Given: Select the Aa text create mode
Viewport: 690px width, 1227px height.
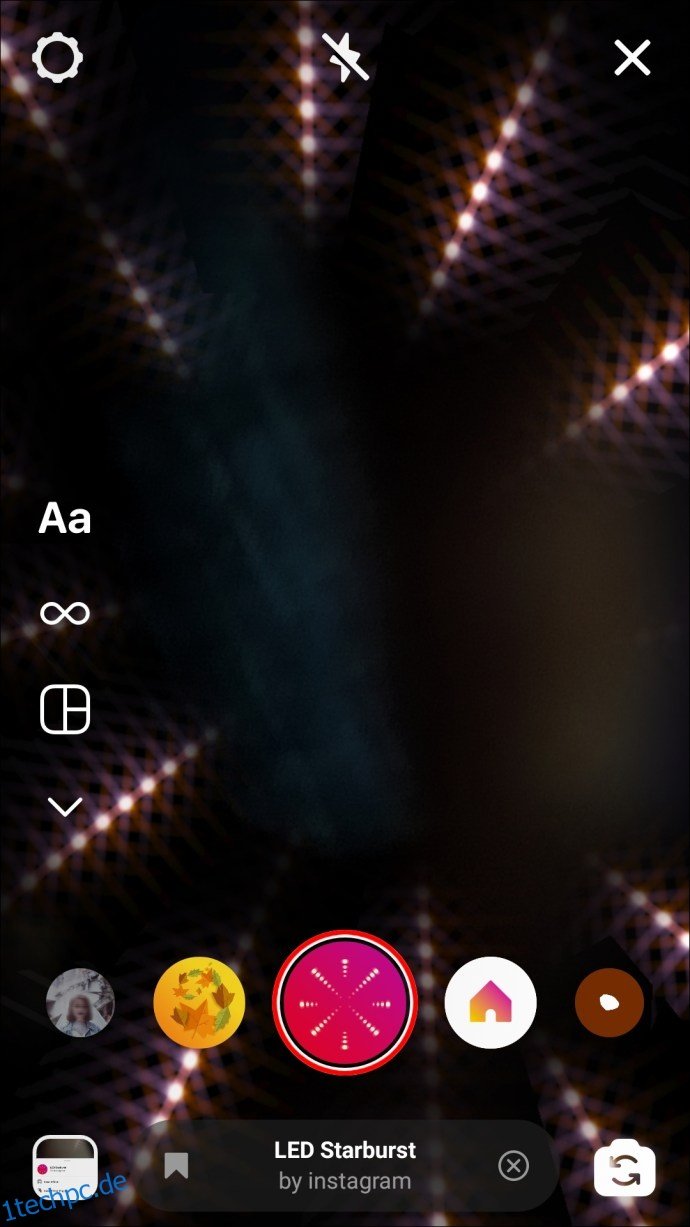Looking at the screenshot, I should point(65,519).
